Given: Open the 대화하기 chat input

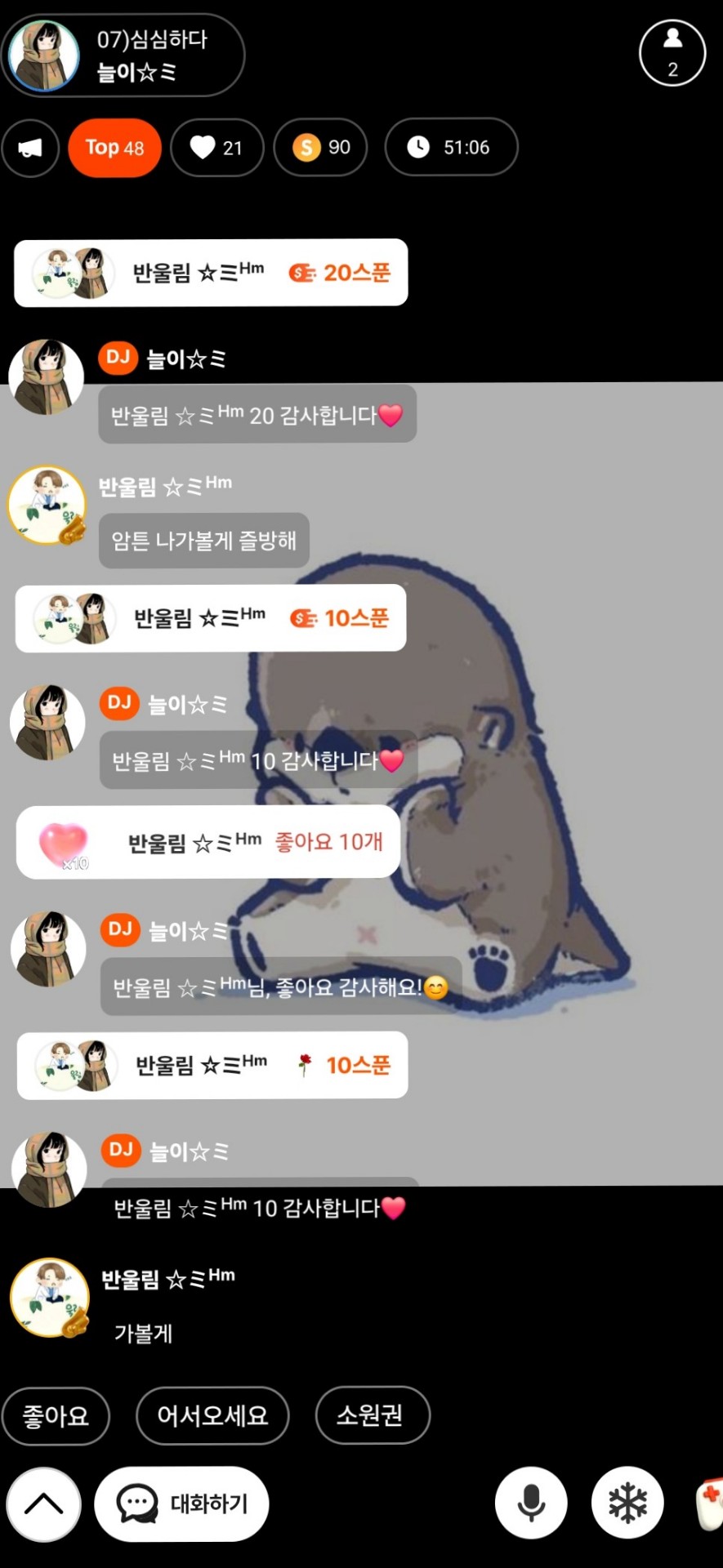Looking at the screenshot, I should pos(182,1503).
